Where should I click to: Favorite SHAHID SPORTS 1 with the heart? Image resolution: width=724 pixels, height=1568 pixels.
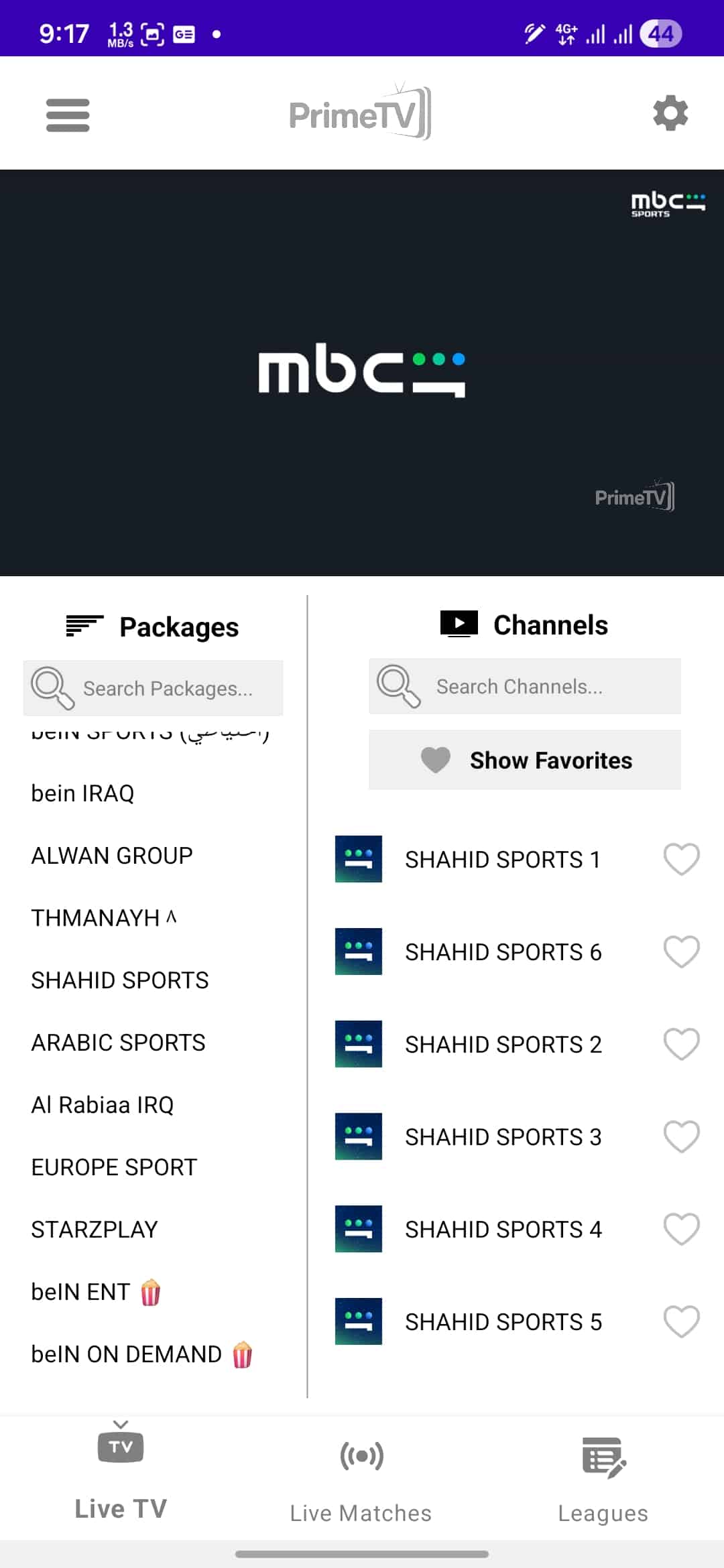(680, 860)
